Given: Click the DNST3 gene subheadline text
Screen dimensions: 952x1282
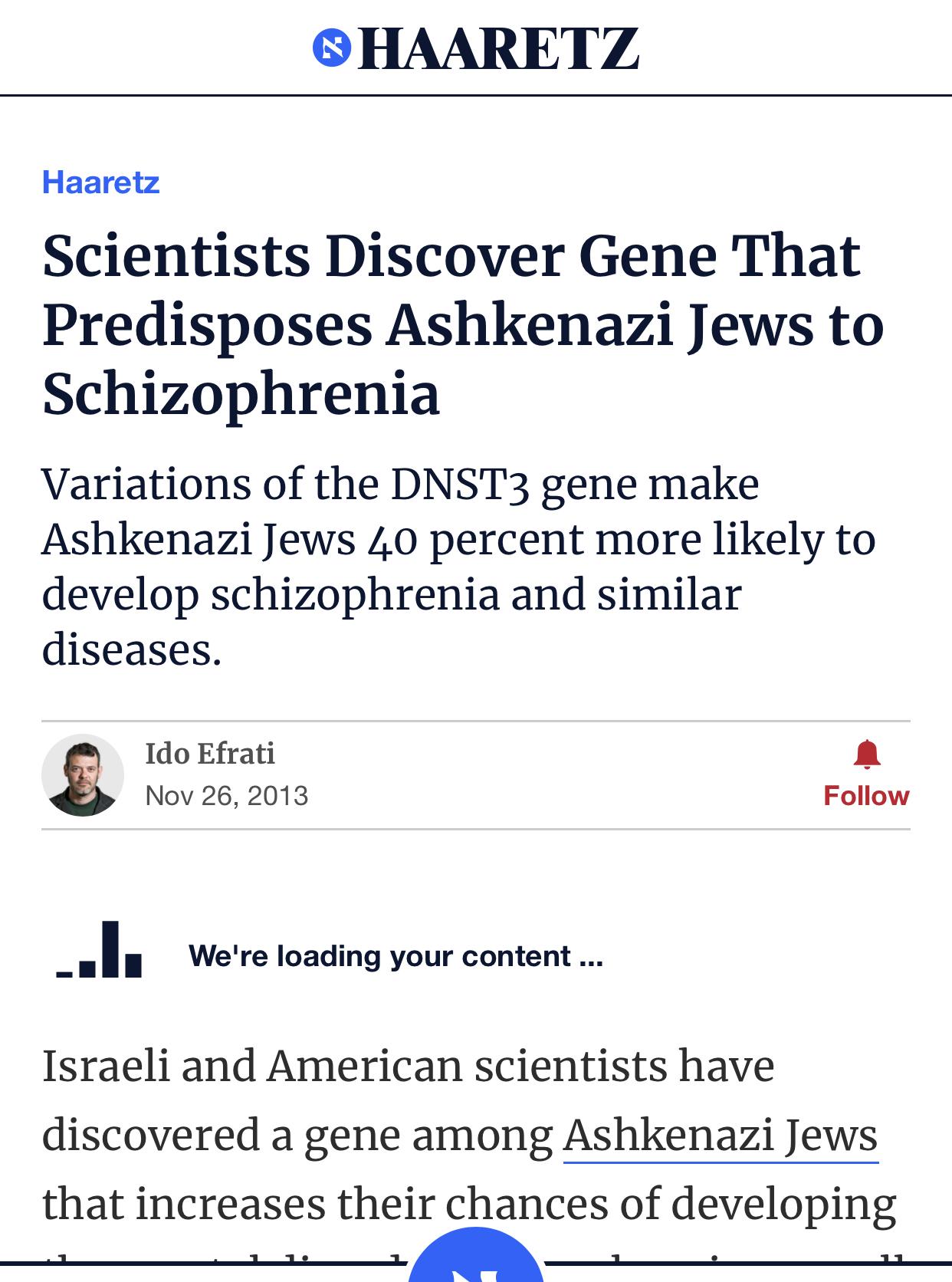Looking at the screenshot, I should (458, 565).
